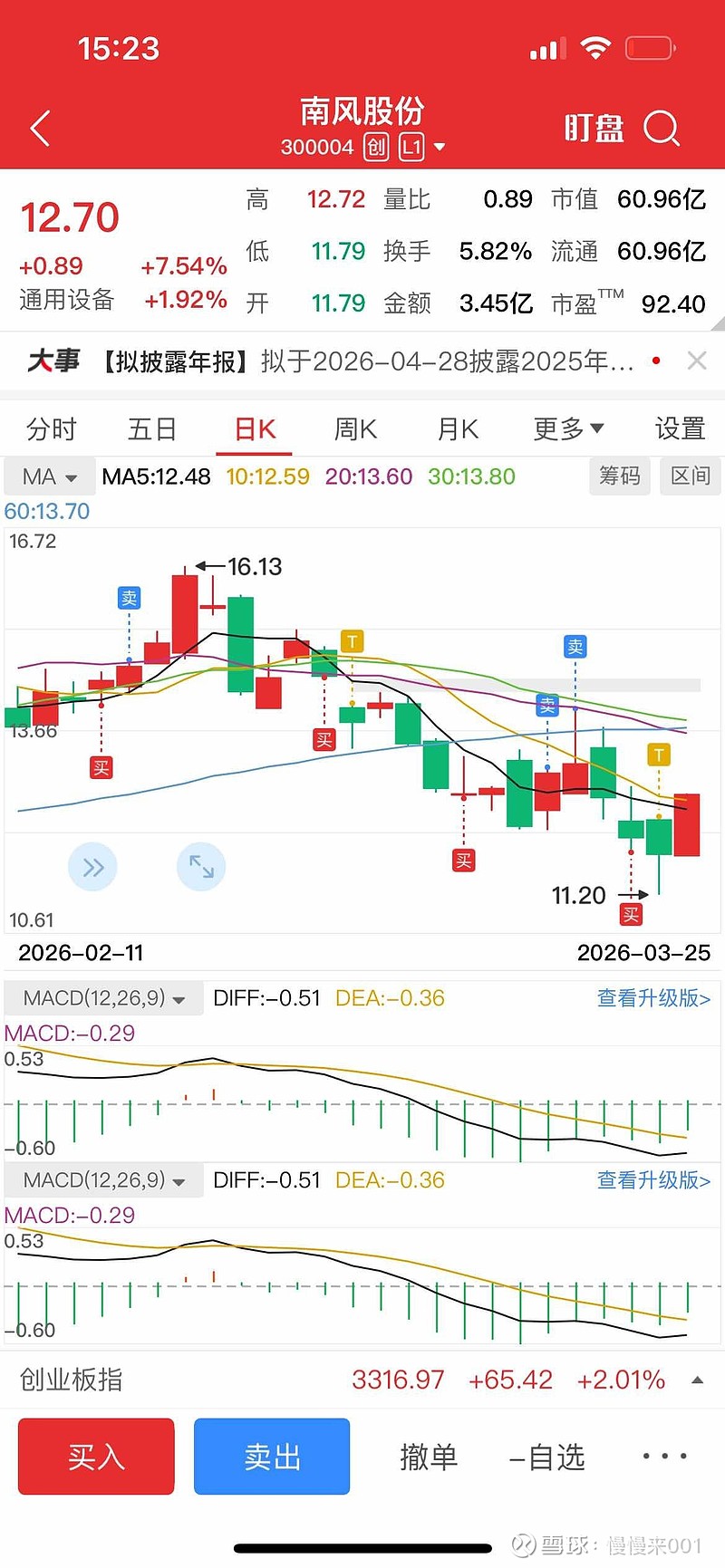Switch to the 五日 chart tab

pyautogui.click(x=152, y=428)
